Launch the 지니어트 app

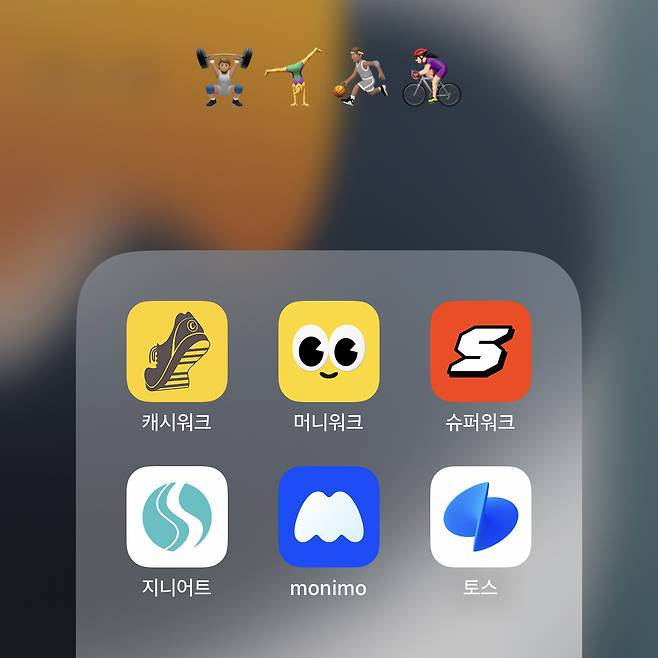tap(177, 516)
